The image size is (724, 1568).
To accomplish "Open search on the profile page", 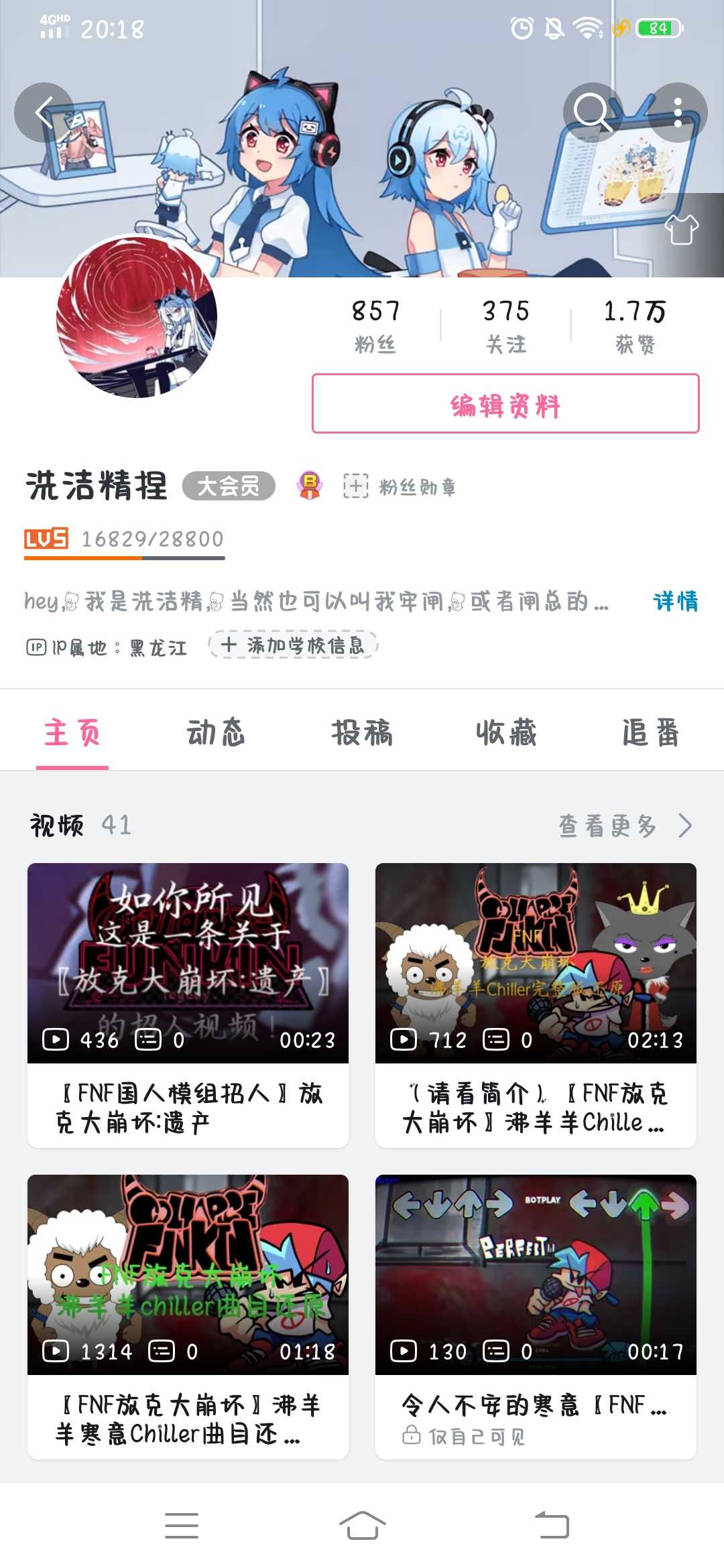I will (593, 112).
